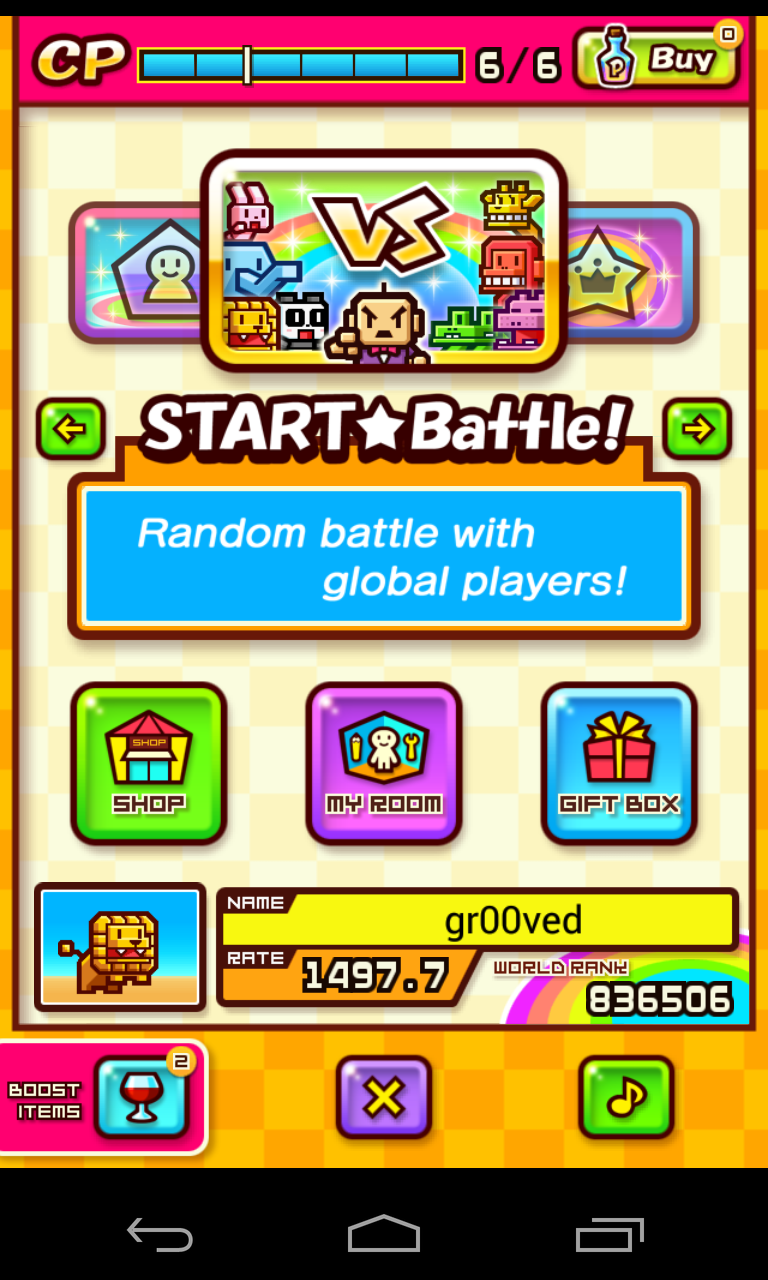This screenshot has width=768, height=1280.
Task: Start the random VS battle
Action: coord(384,262)
